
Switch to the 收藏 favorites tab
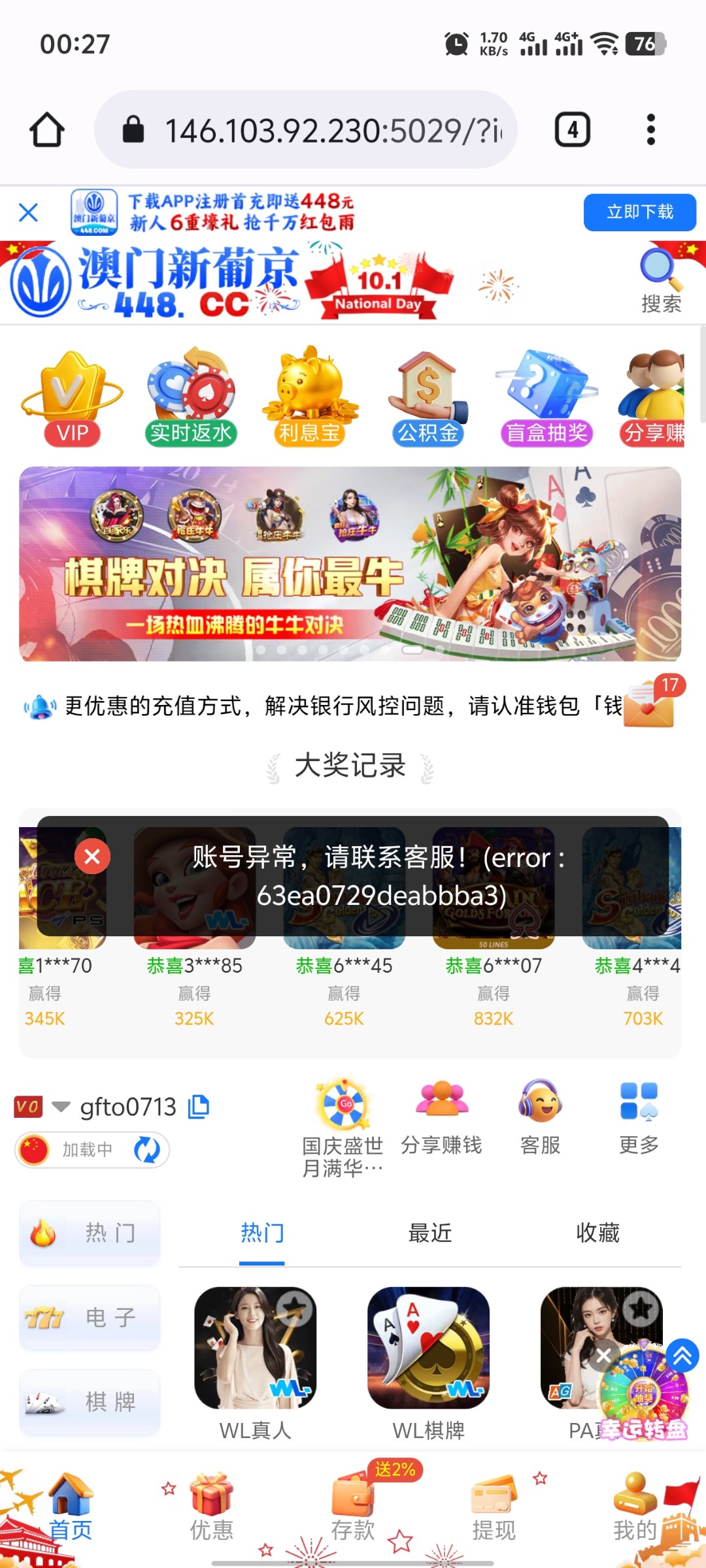[x=597, y=1233]
